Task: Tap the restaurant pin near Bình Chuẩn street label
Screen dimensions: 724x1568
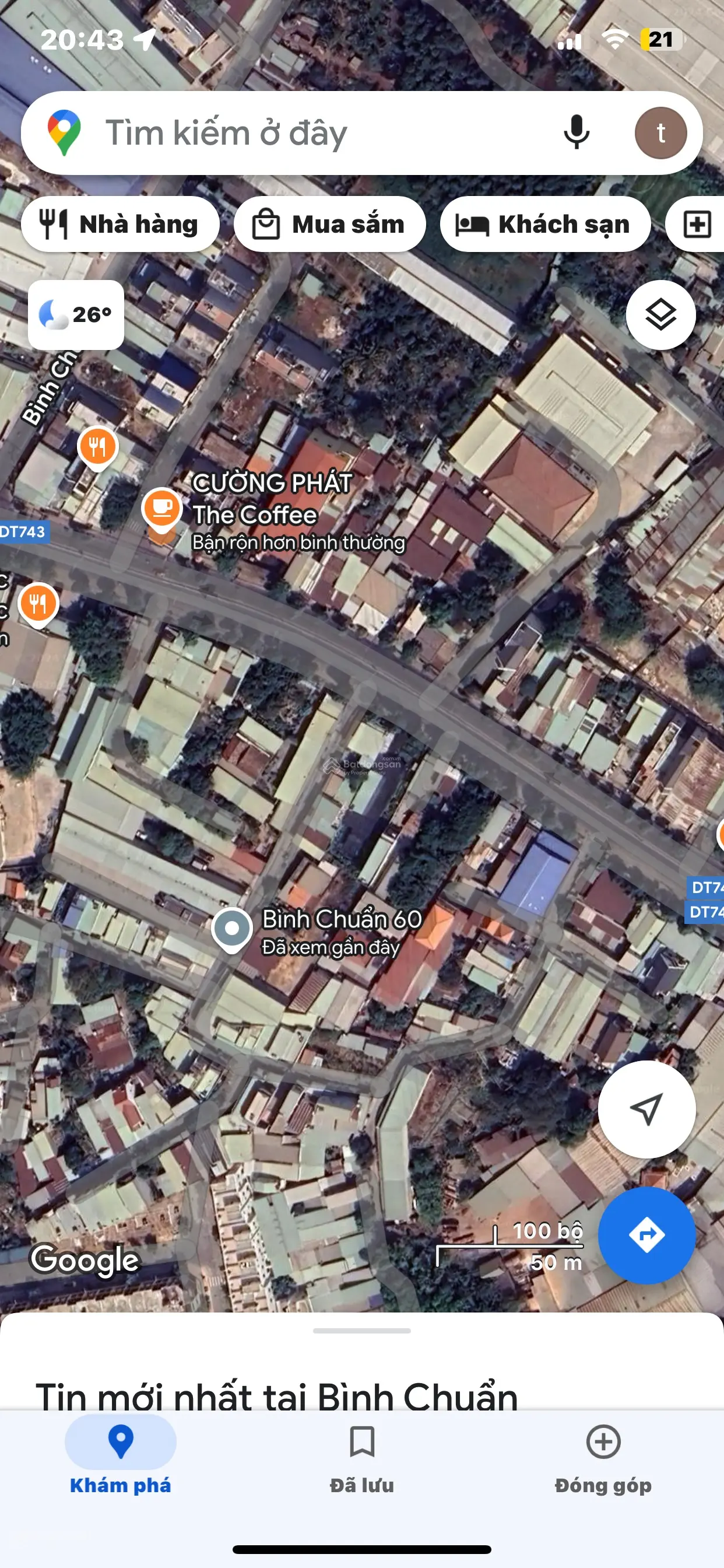Action: 97,447
